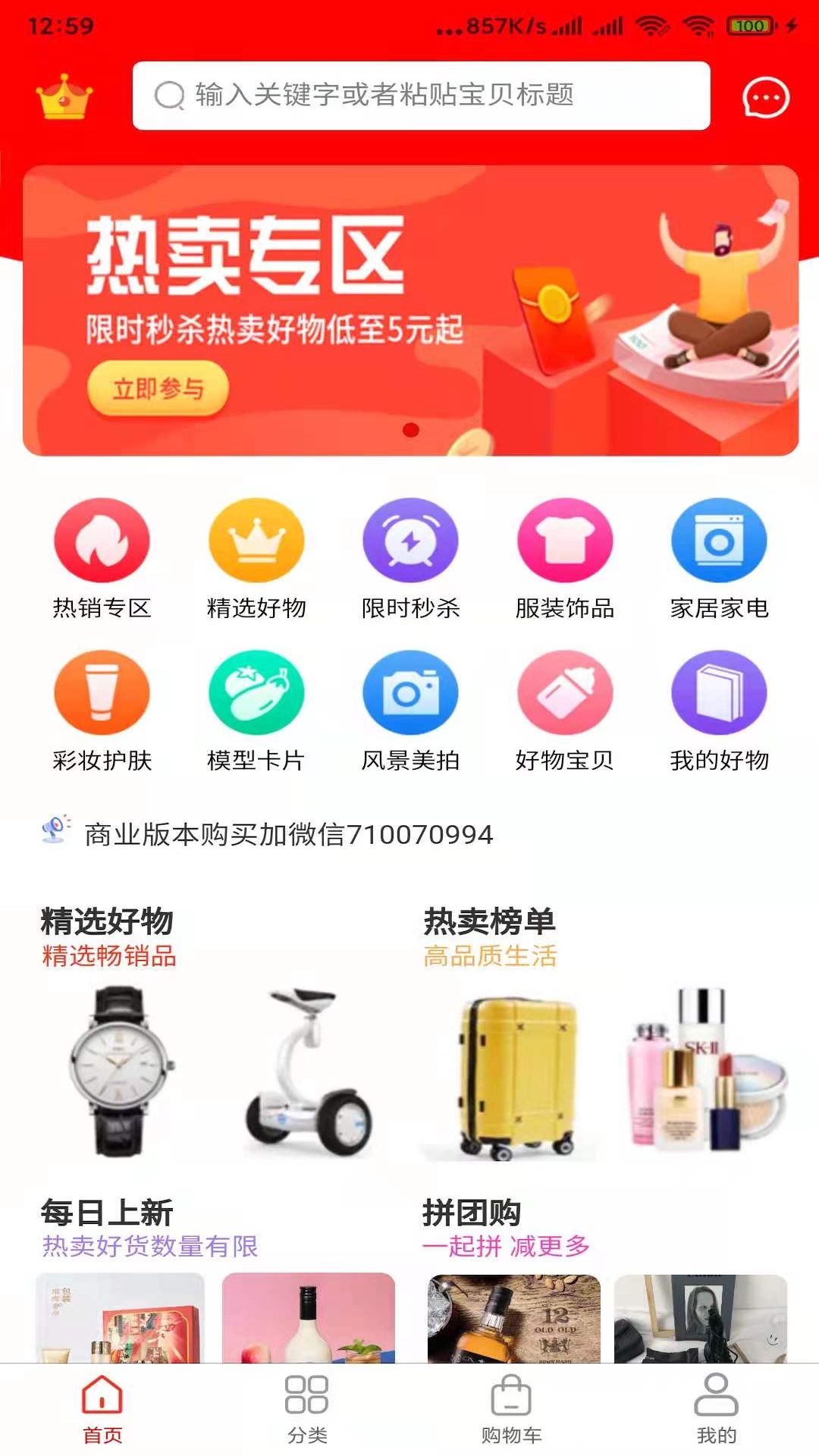The width and height of the screenshot is (819, 1456).
Task: Open the 热卖榜单 yellow suitcase section
Action: 518,1077
